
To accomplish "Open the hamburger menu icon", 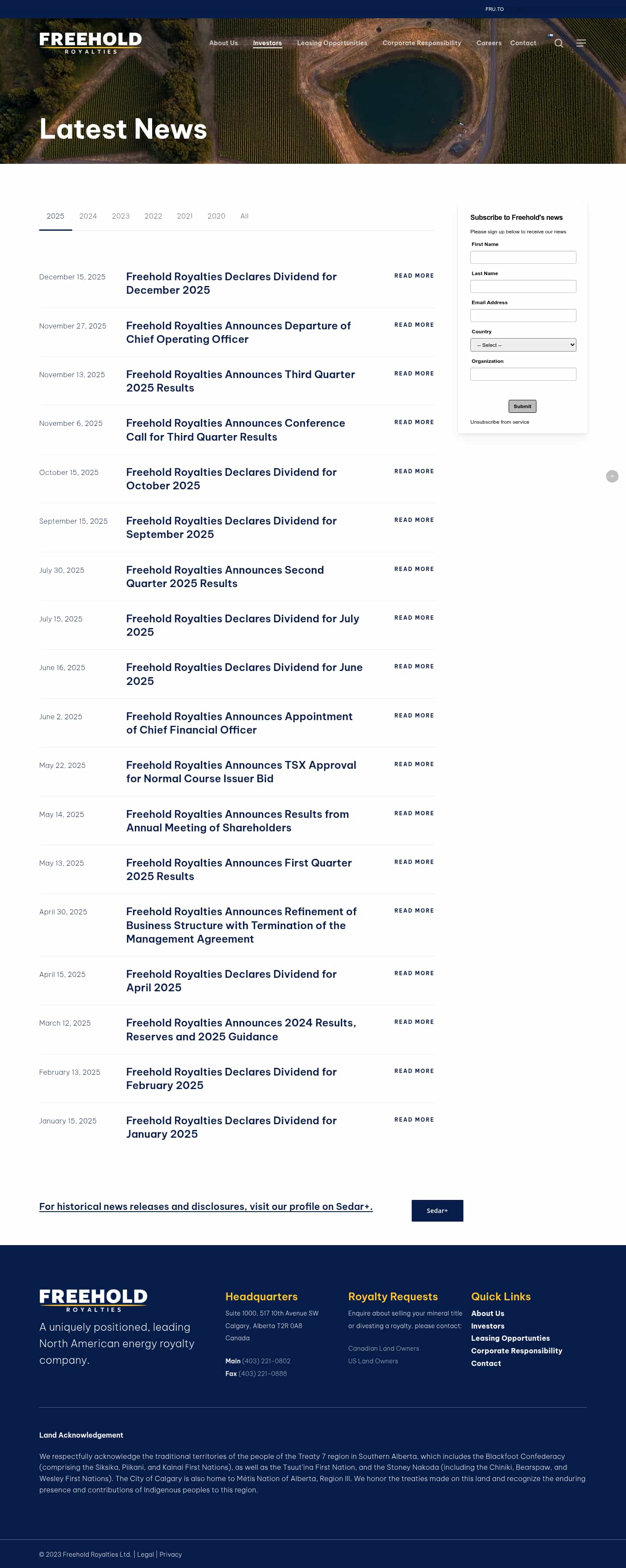I will pos(581,43).
